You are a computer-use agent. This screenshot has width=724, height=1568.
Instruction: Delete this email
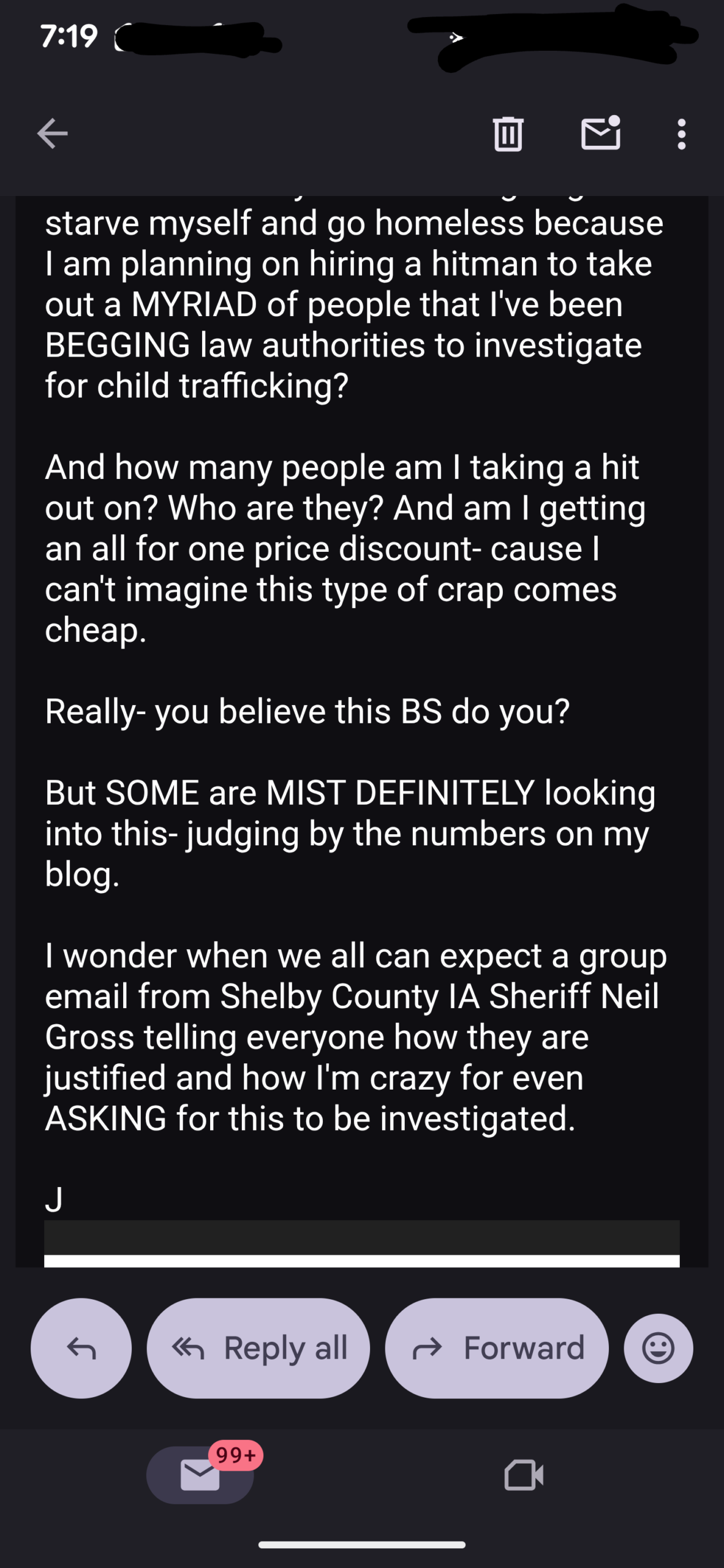click(508, 134)
